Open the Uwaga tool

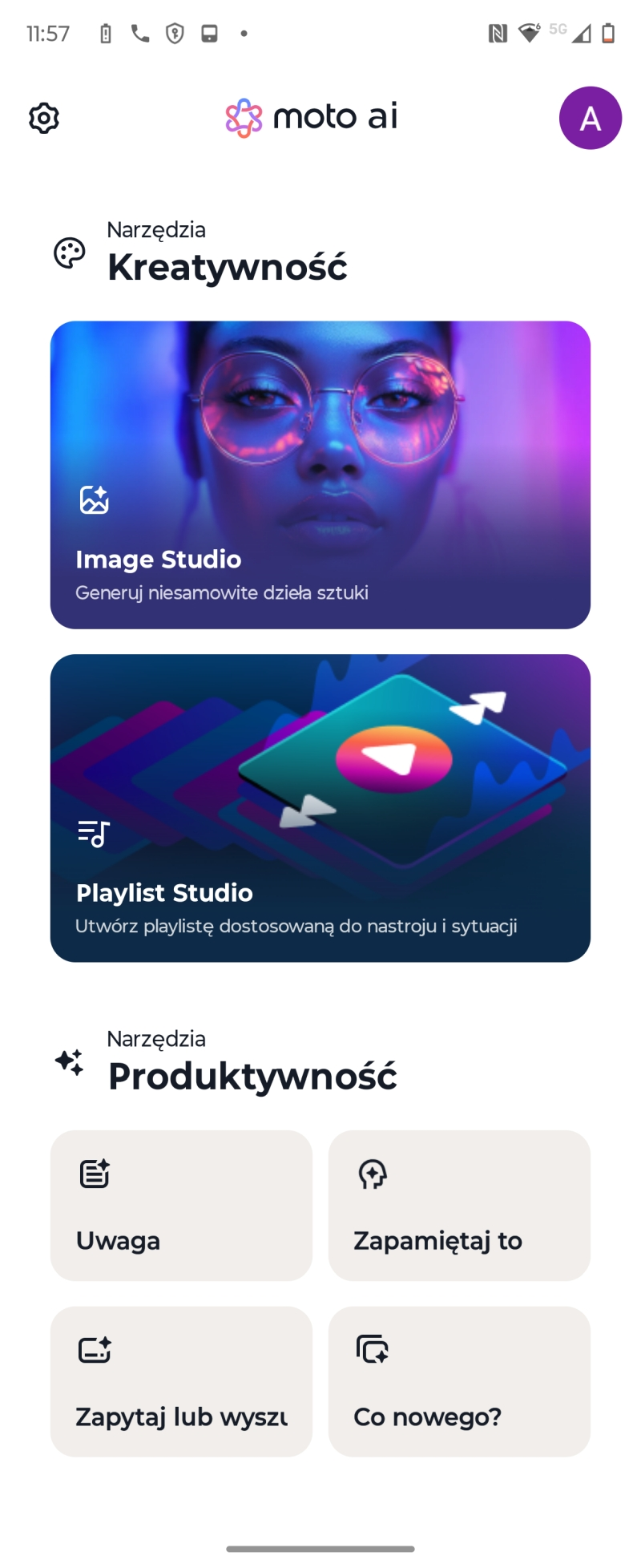click(181, 1205)
